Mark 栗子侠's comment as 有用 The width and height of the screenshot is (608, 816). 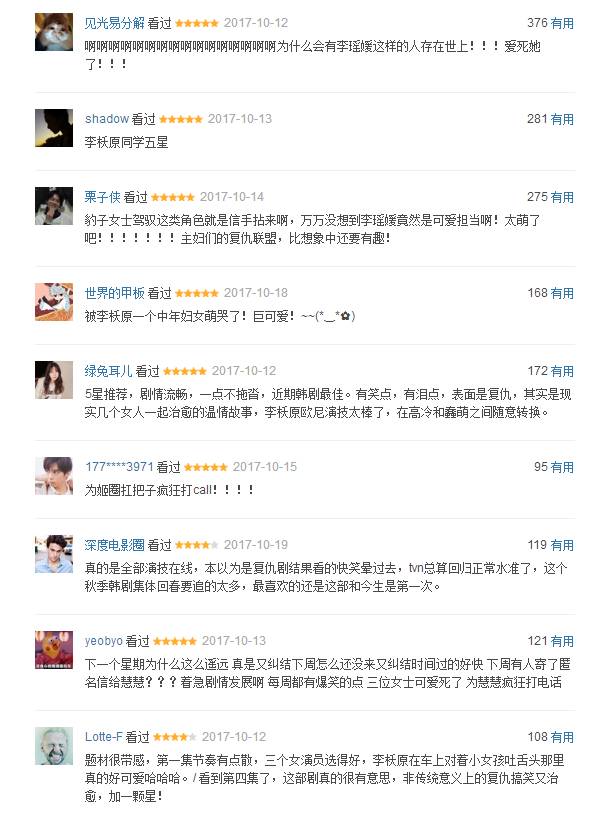point(562,197)
